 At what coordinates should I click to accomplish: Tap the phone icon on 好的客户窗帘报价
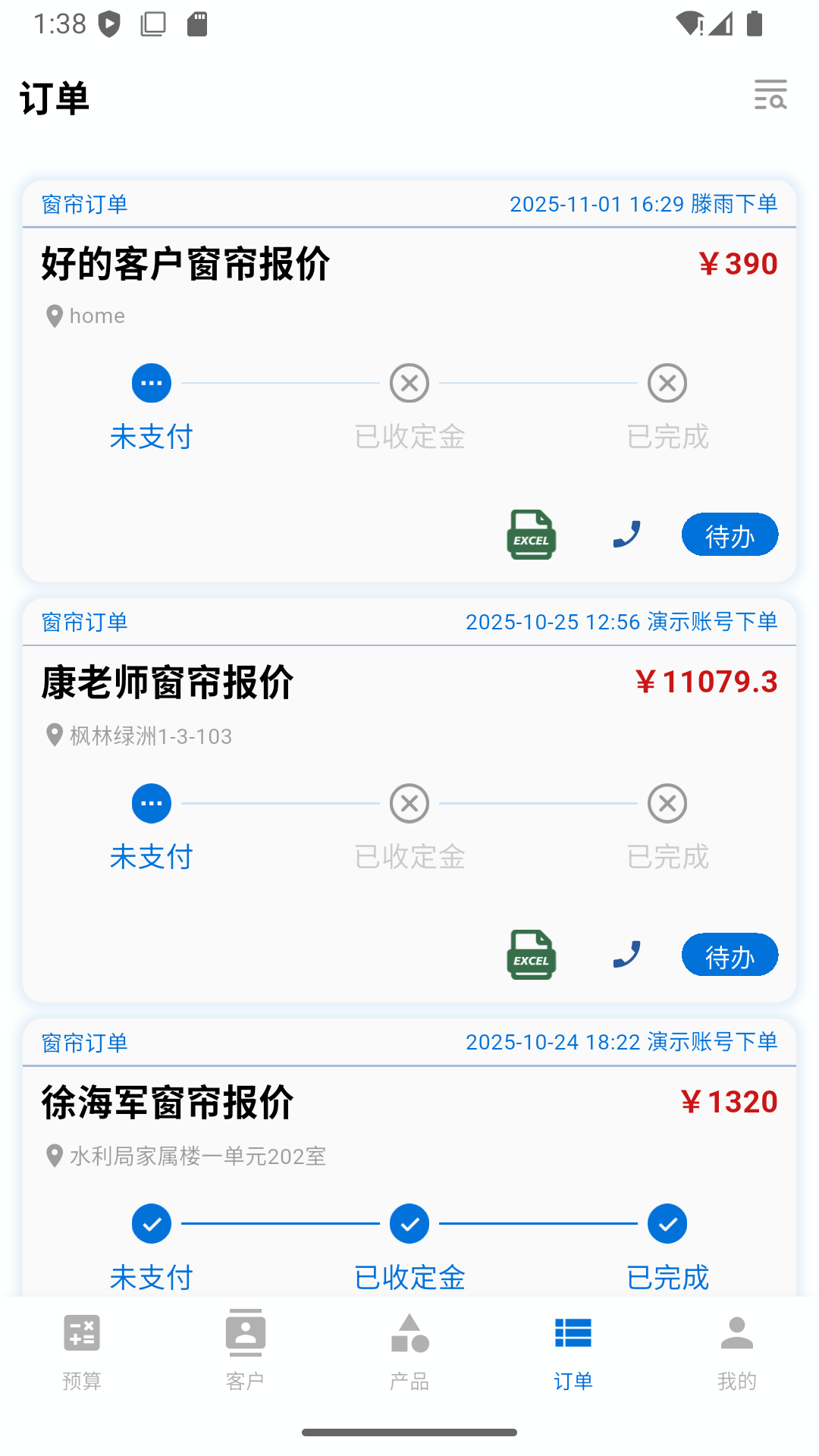click(x=626, y=535)
